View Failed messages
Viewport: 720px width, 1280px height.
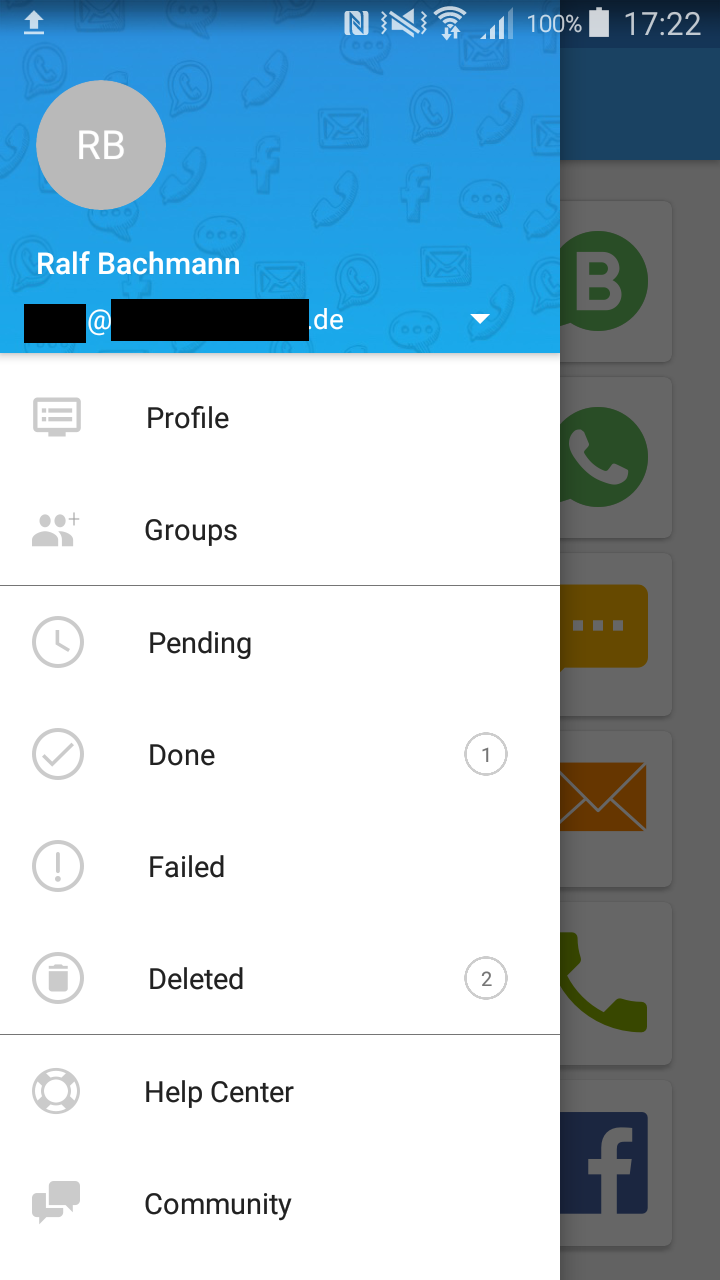coord(280,867)
